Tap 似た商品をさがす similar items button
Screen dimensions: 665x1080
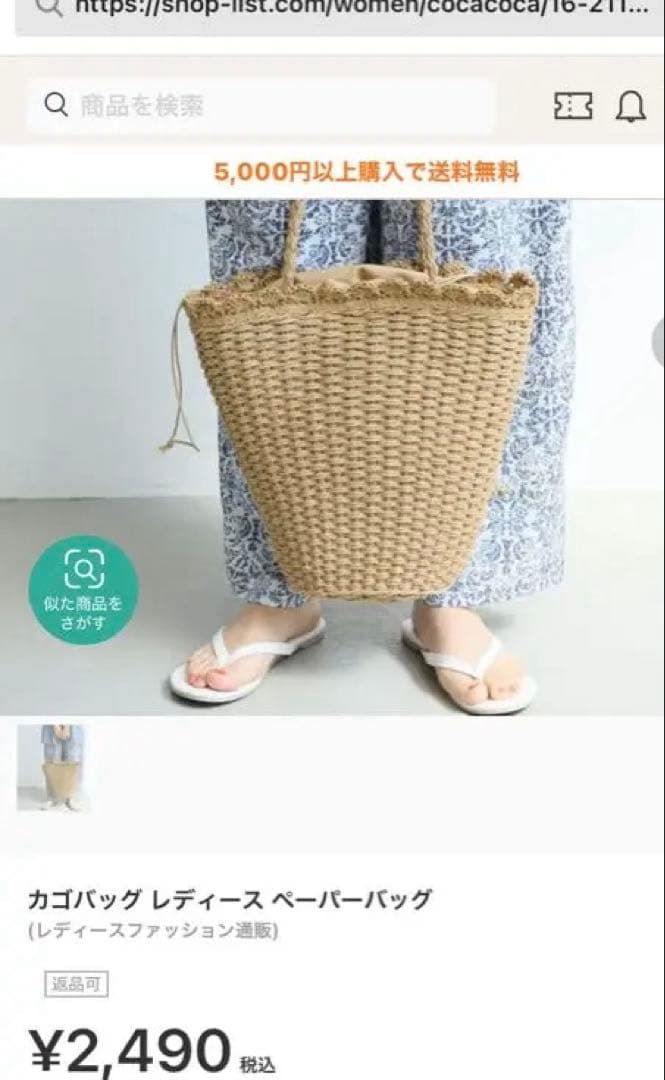83,590
